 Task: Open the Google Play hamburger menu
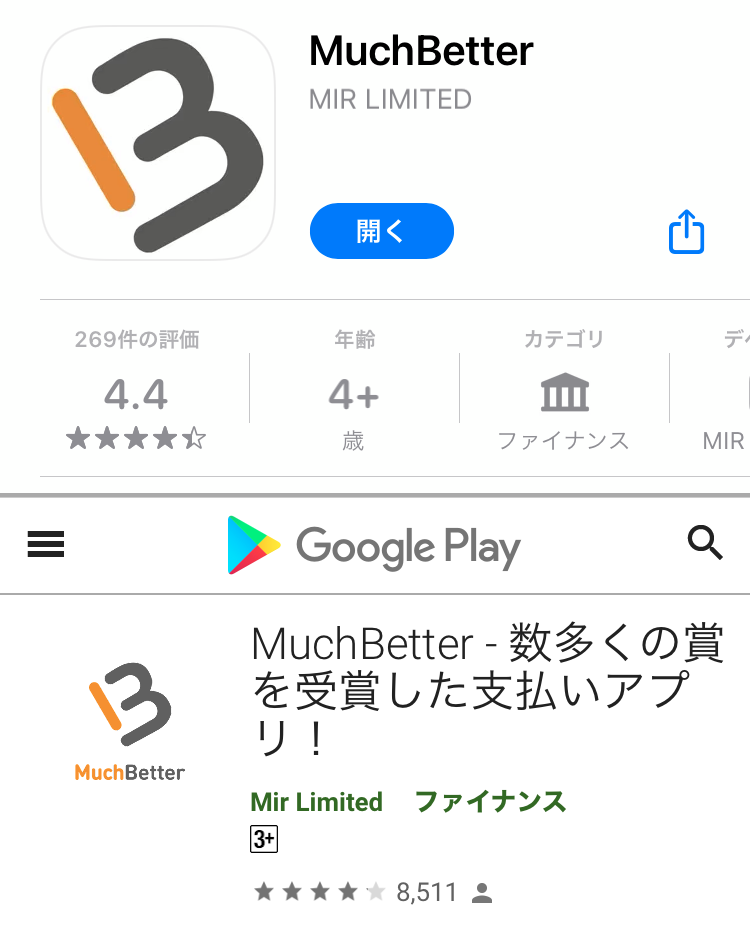pos(46,544)
